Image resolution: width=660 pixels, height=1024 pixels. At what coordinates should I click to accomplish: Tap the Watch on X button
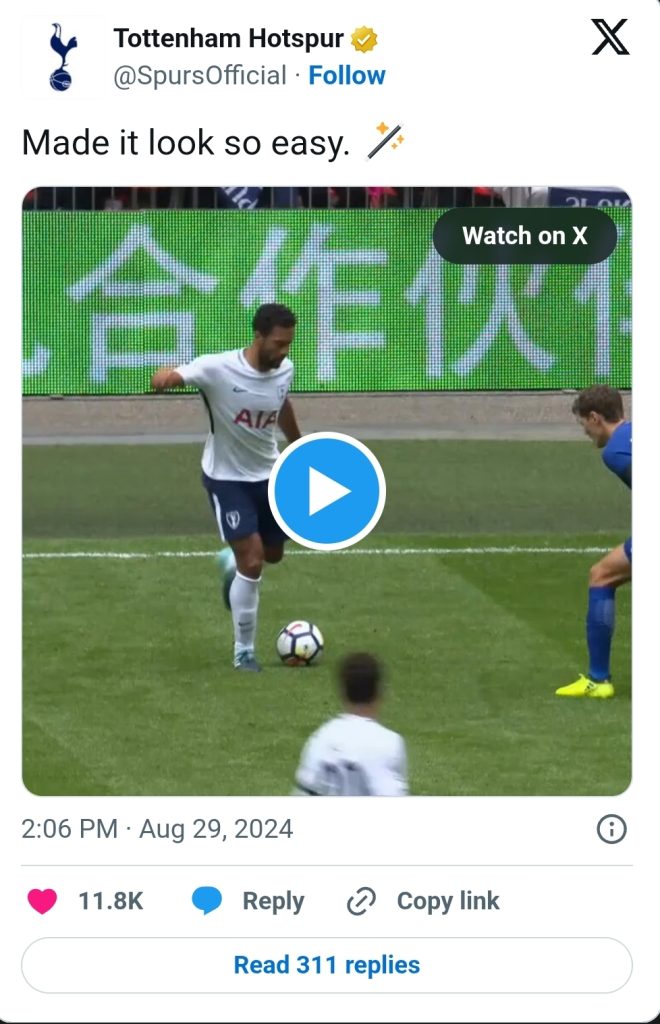pos(524,236)
